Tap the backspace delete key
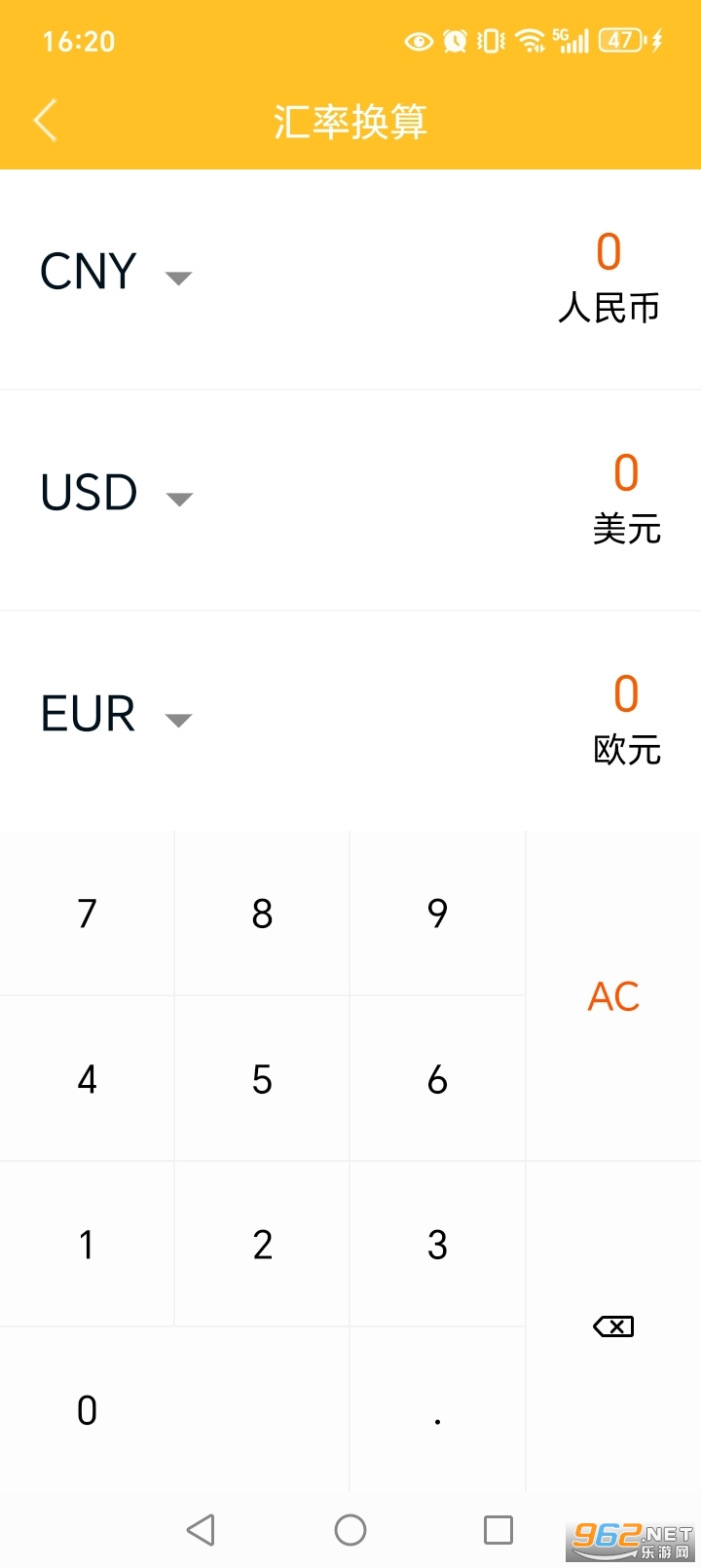This screenshot has height=1568, width=701. click(x=612, y=1325)
